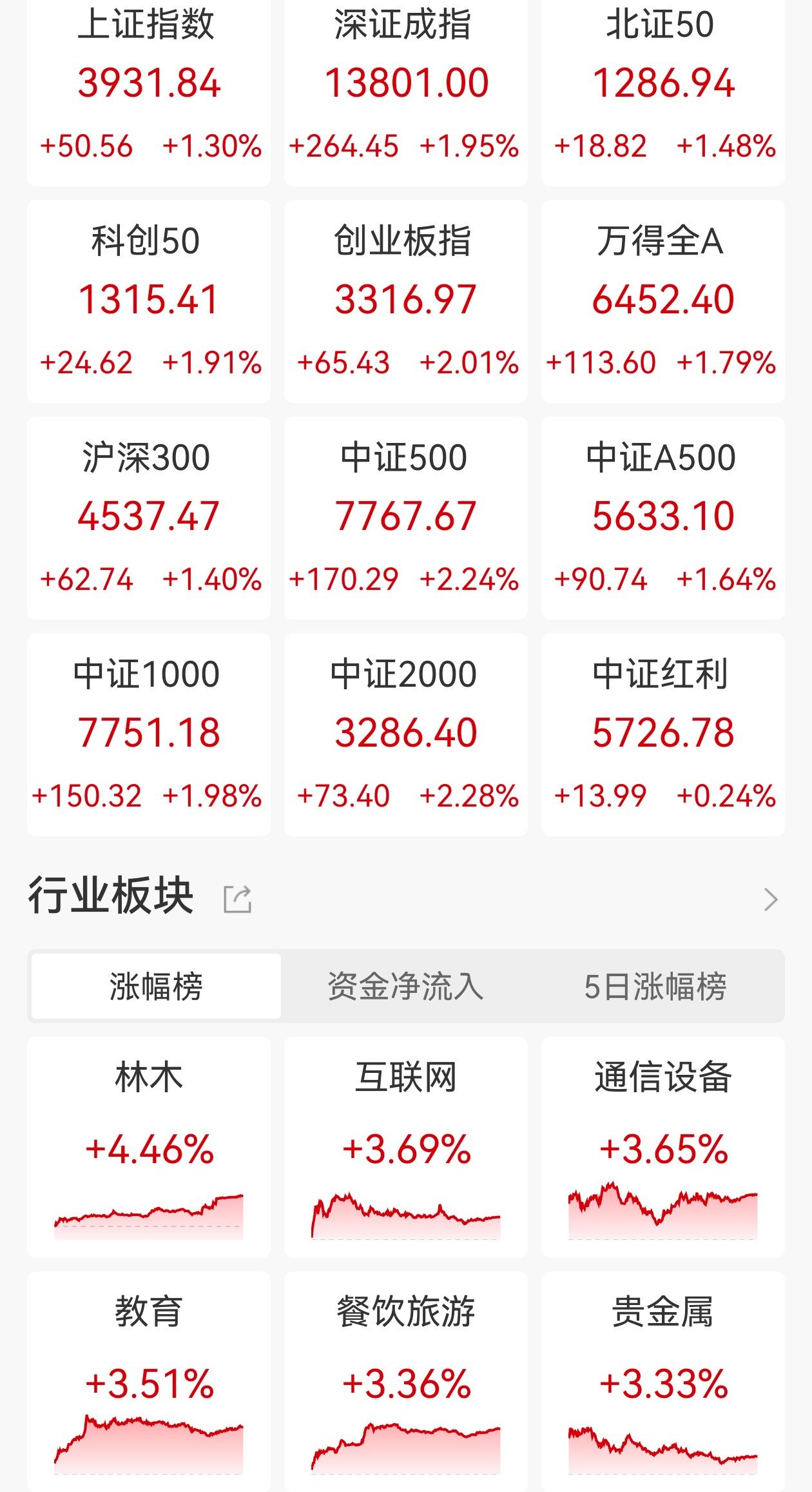This screenshot has height=1492, width=812.
Task: Open the 林木 sector card
Action: [x=149, y=1147]
